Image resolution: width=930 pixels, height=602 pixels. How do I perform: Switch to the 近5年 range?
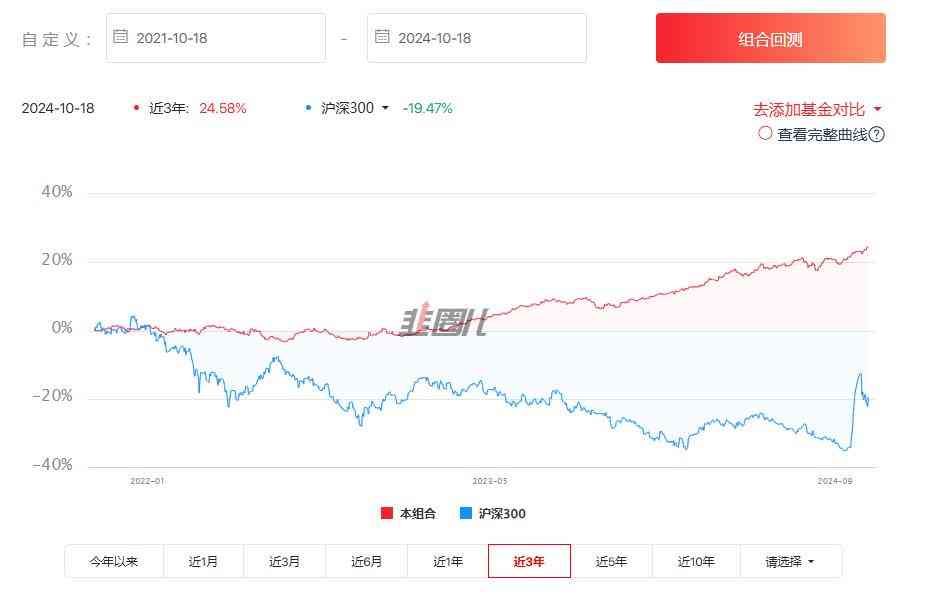(x=611, y=561)
